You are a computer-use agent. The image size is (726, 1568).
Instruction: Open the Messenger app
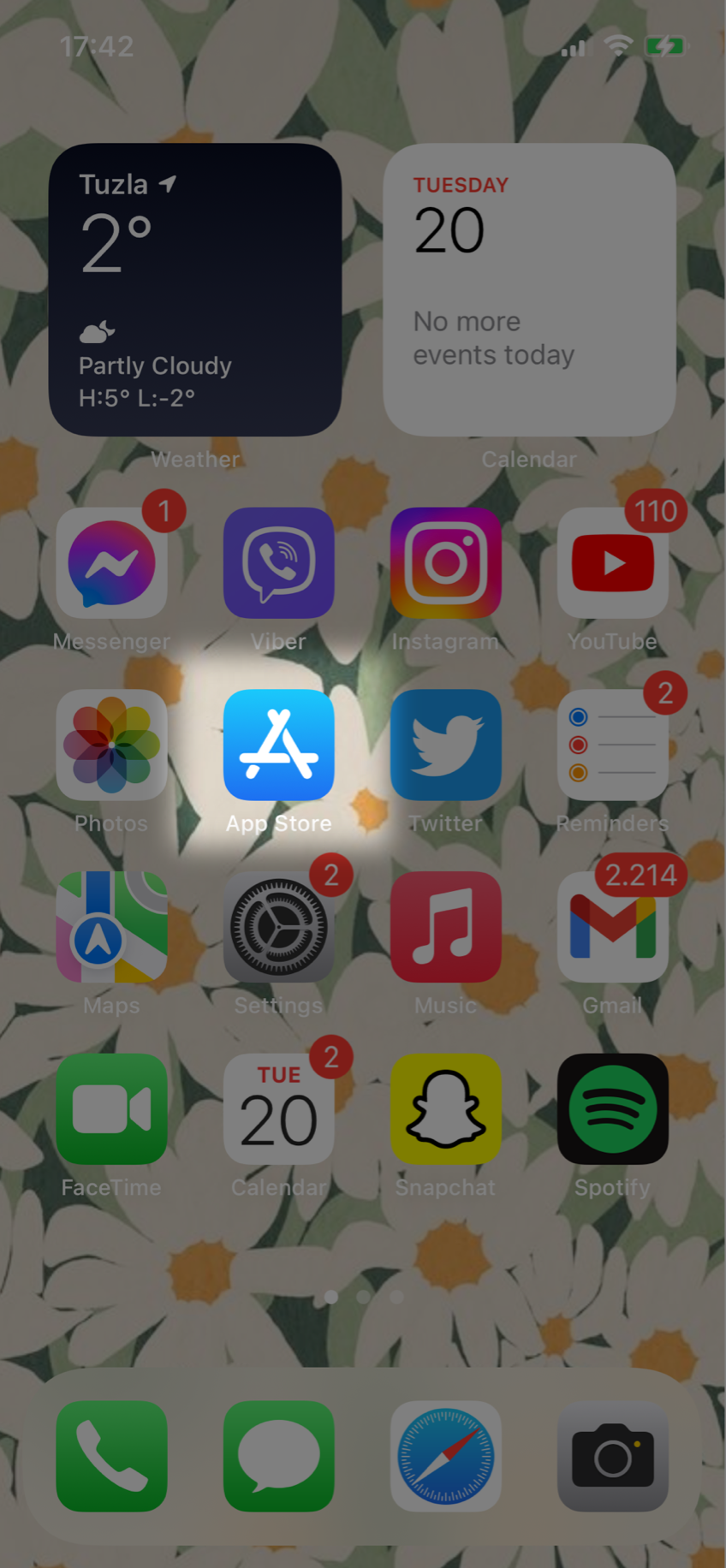pos(111,563)
